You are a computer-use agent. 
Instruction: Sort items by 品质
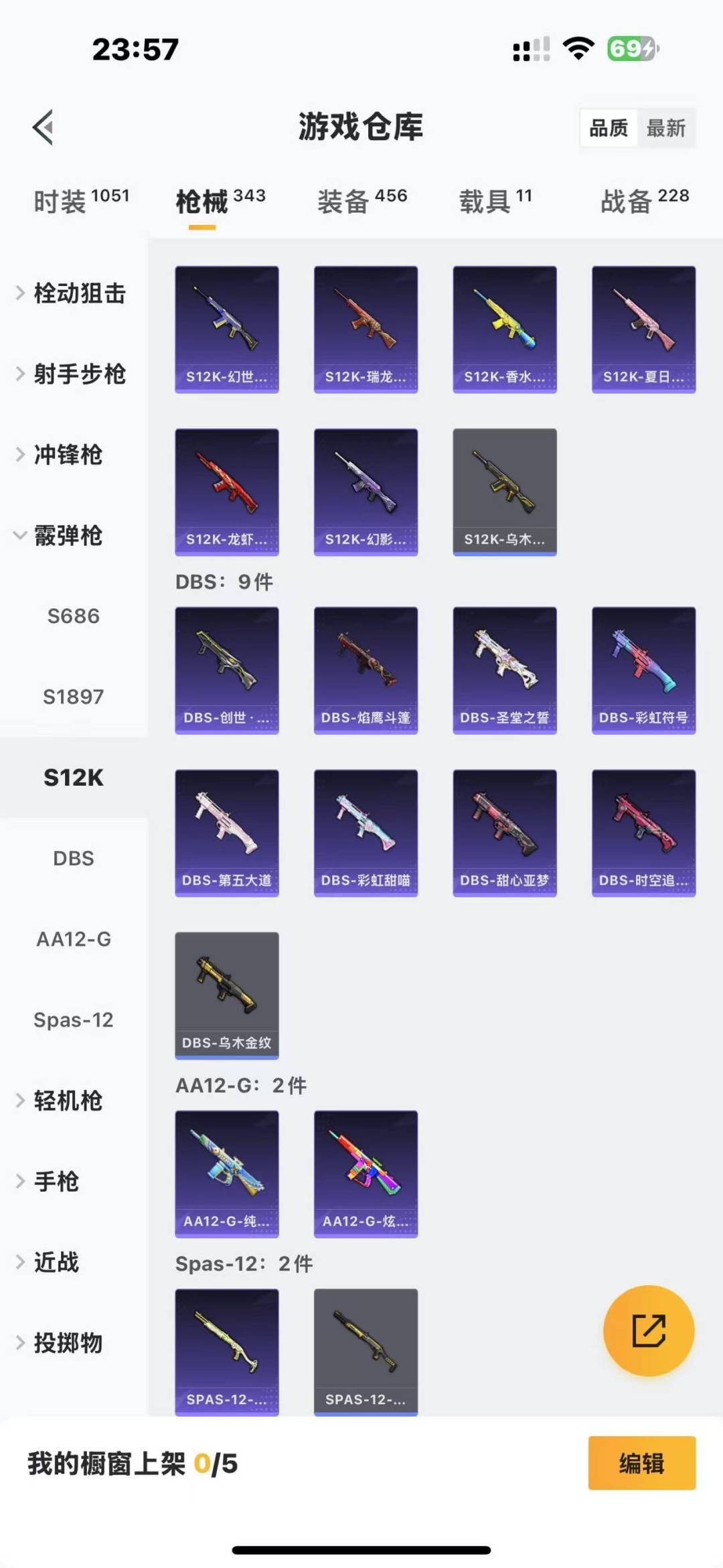[x=608, y=128]
